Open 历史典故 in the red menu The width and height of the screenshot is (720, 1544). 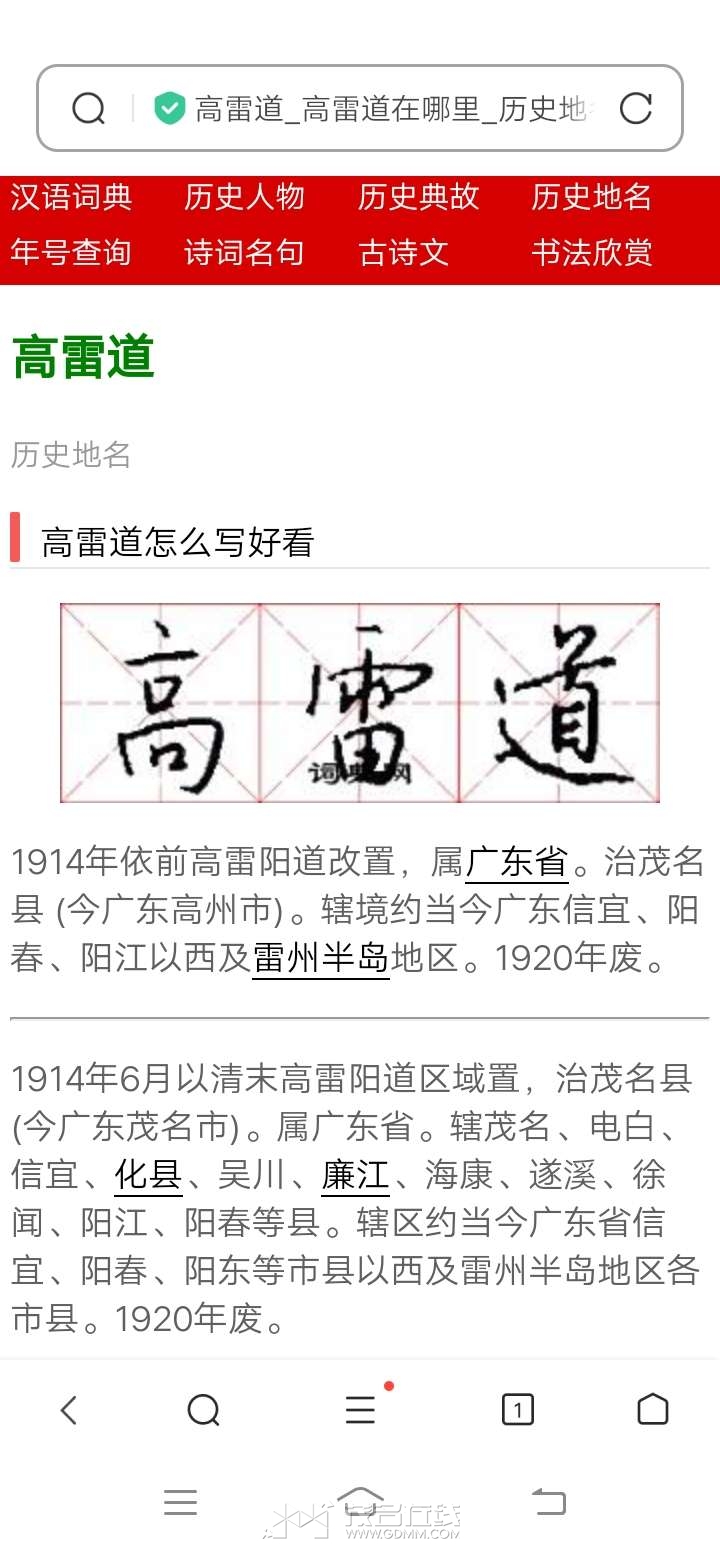418,197
